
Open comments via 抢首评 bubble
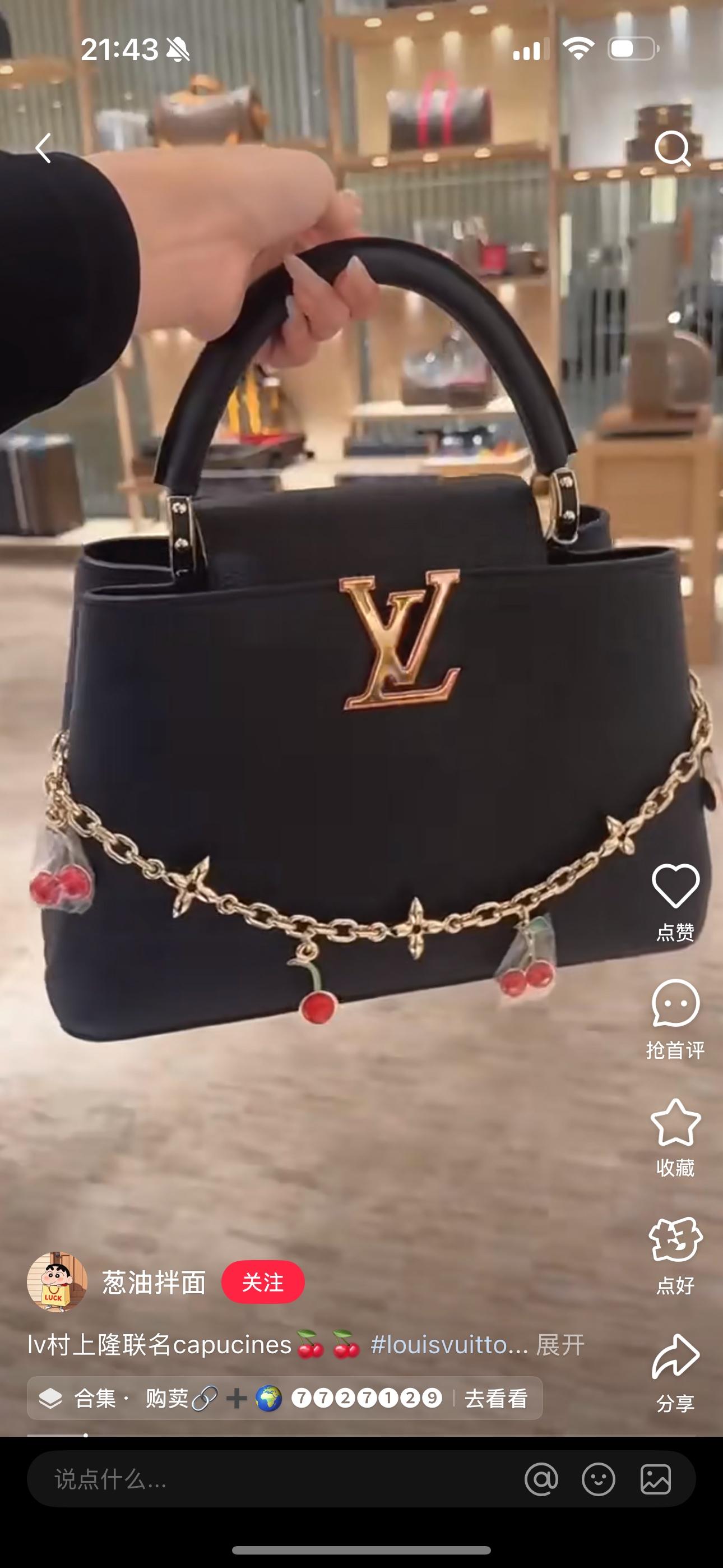coord(675,1003)
